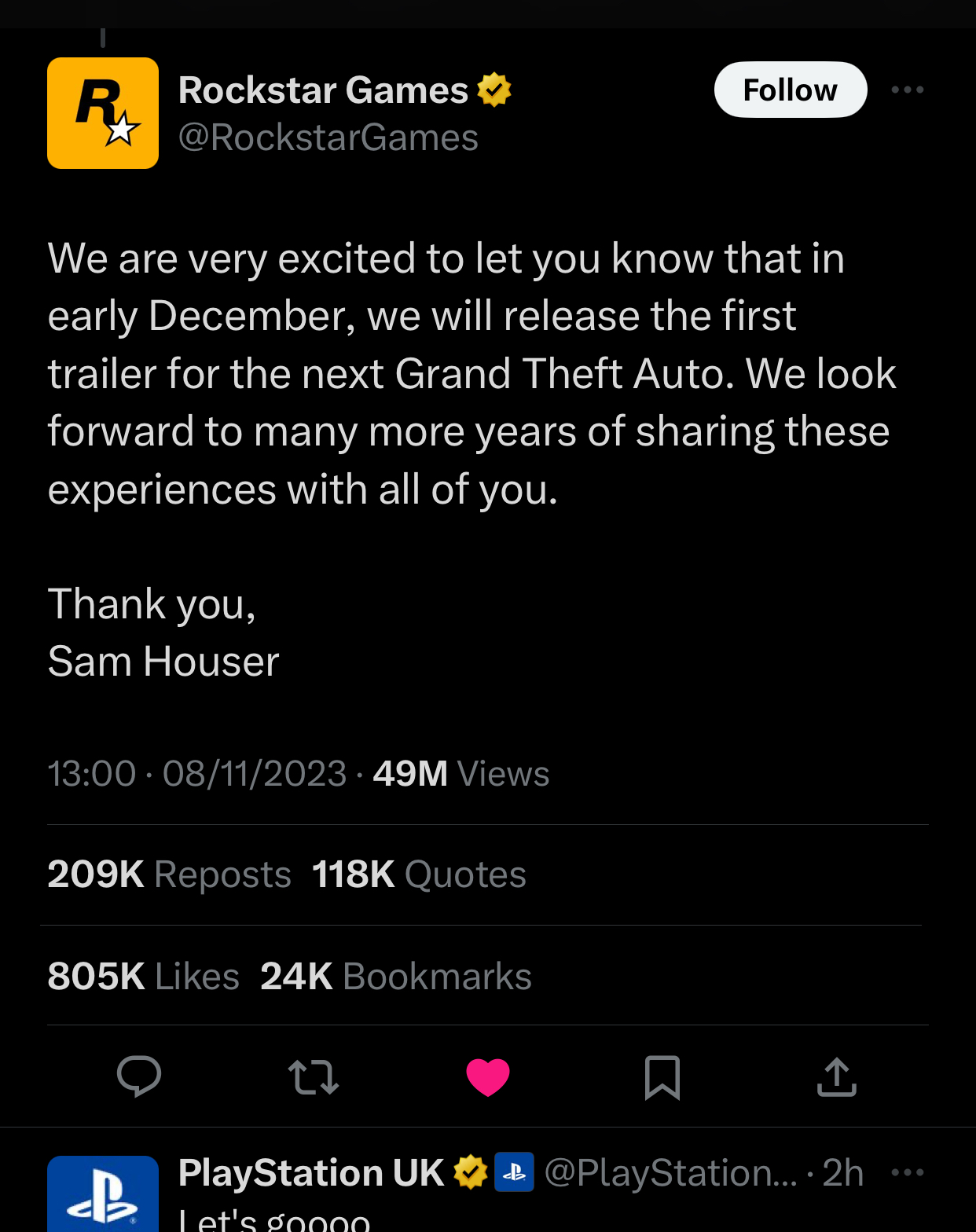Open PlayStation UK profile avatar
Image resolution: width=976 pixels, height=1232 pixels.
[x=103, y=1194]
